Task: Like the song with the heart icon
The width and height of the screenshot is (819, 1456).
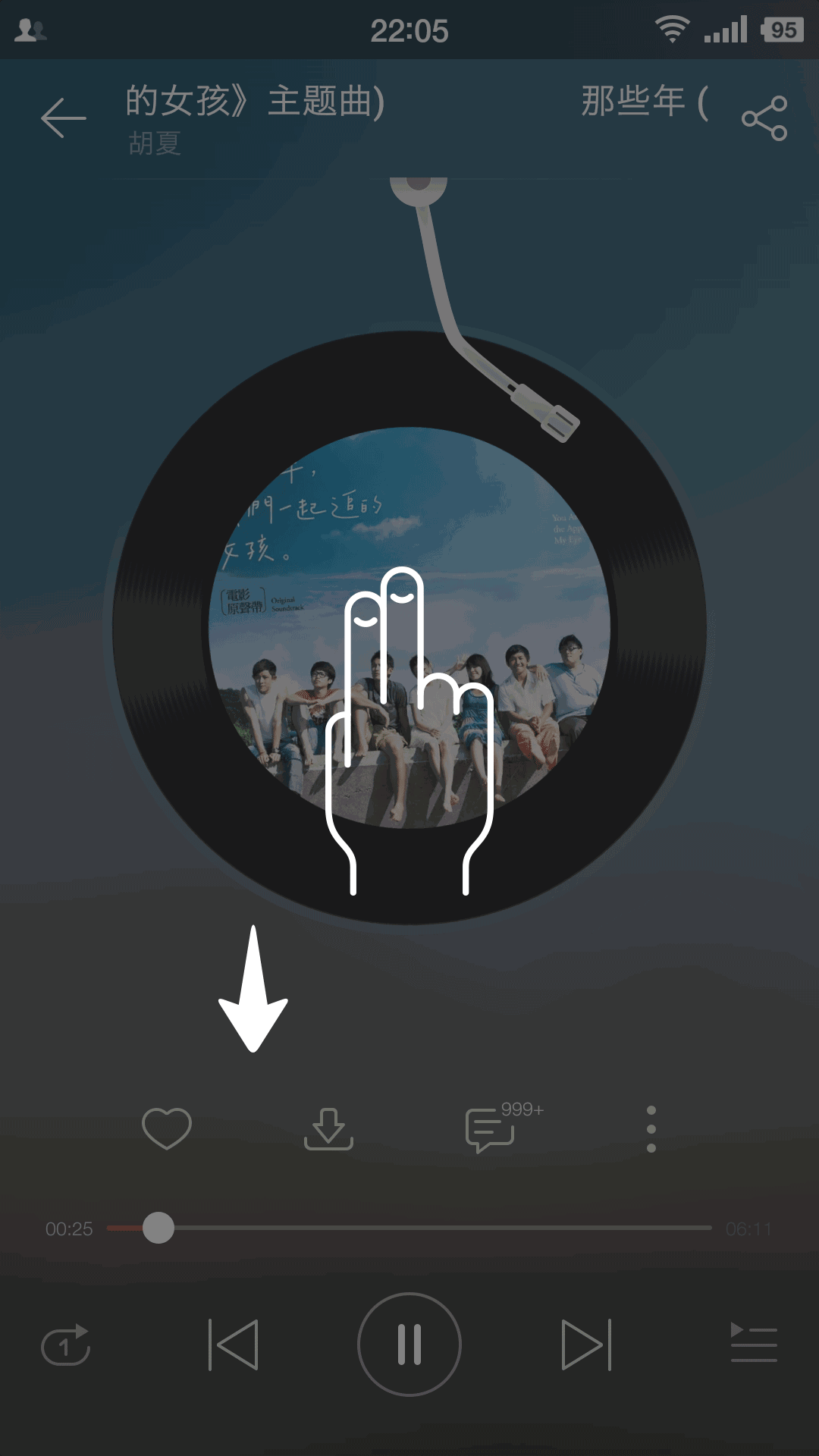Action: coord(167,1128)
